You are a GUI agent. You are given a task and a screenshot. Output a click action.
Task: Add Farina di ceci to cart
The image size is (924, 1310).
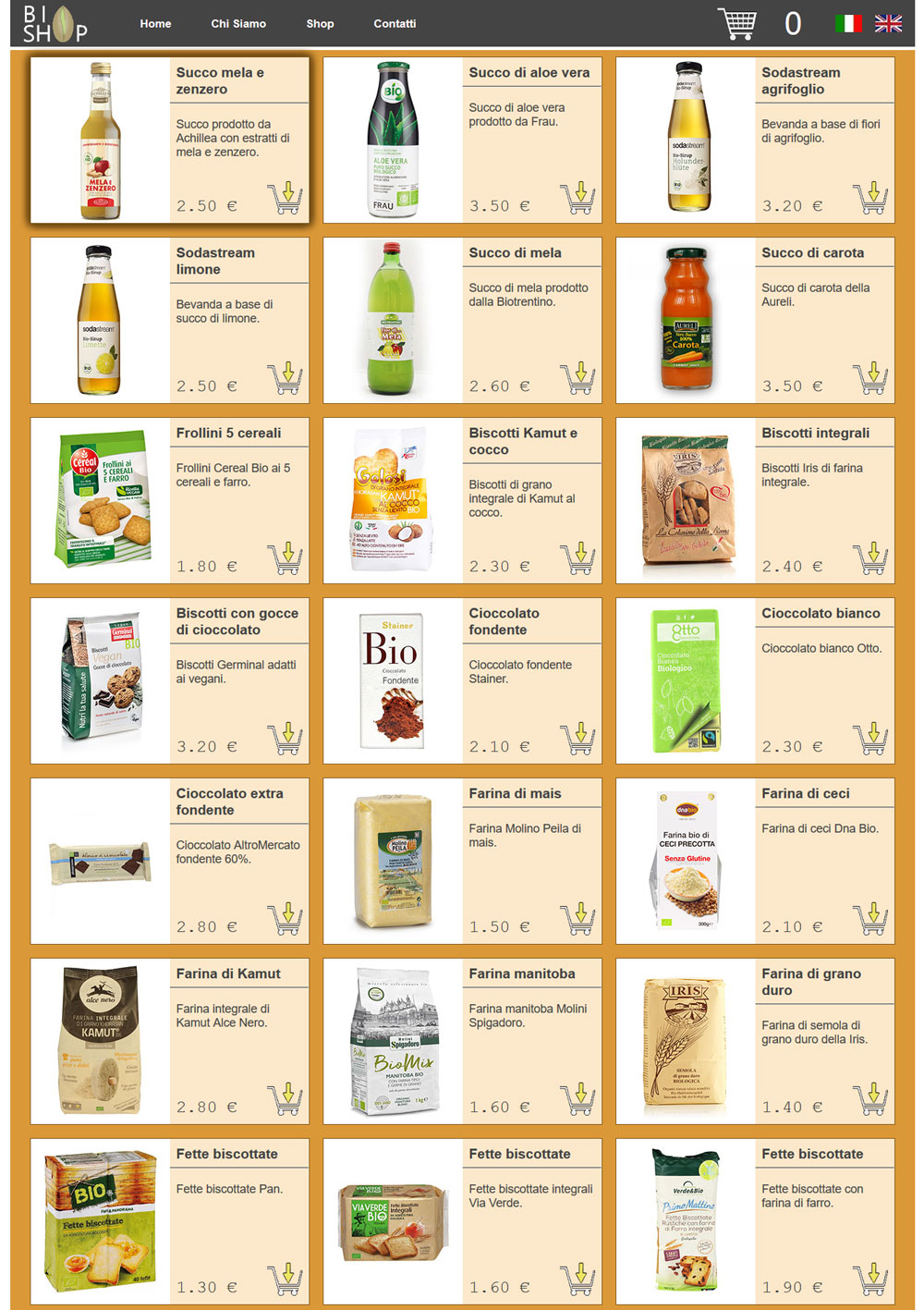click(870, 919)
